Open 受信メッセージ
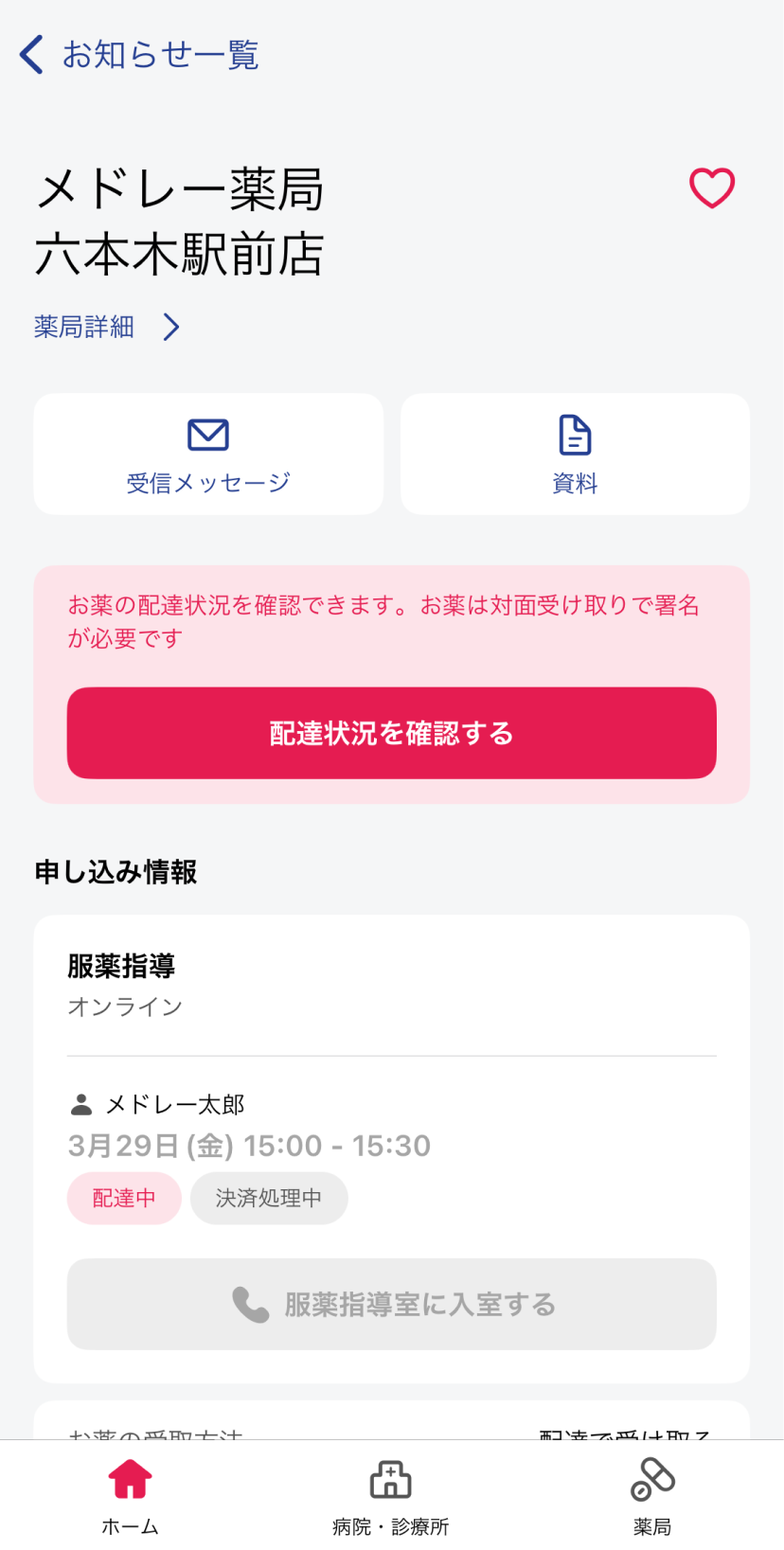 [x=208, y=454]
